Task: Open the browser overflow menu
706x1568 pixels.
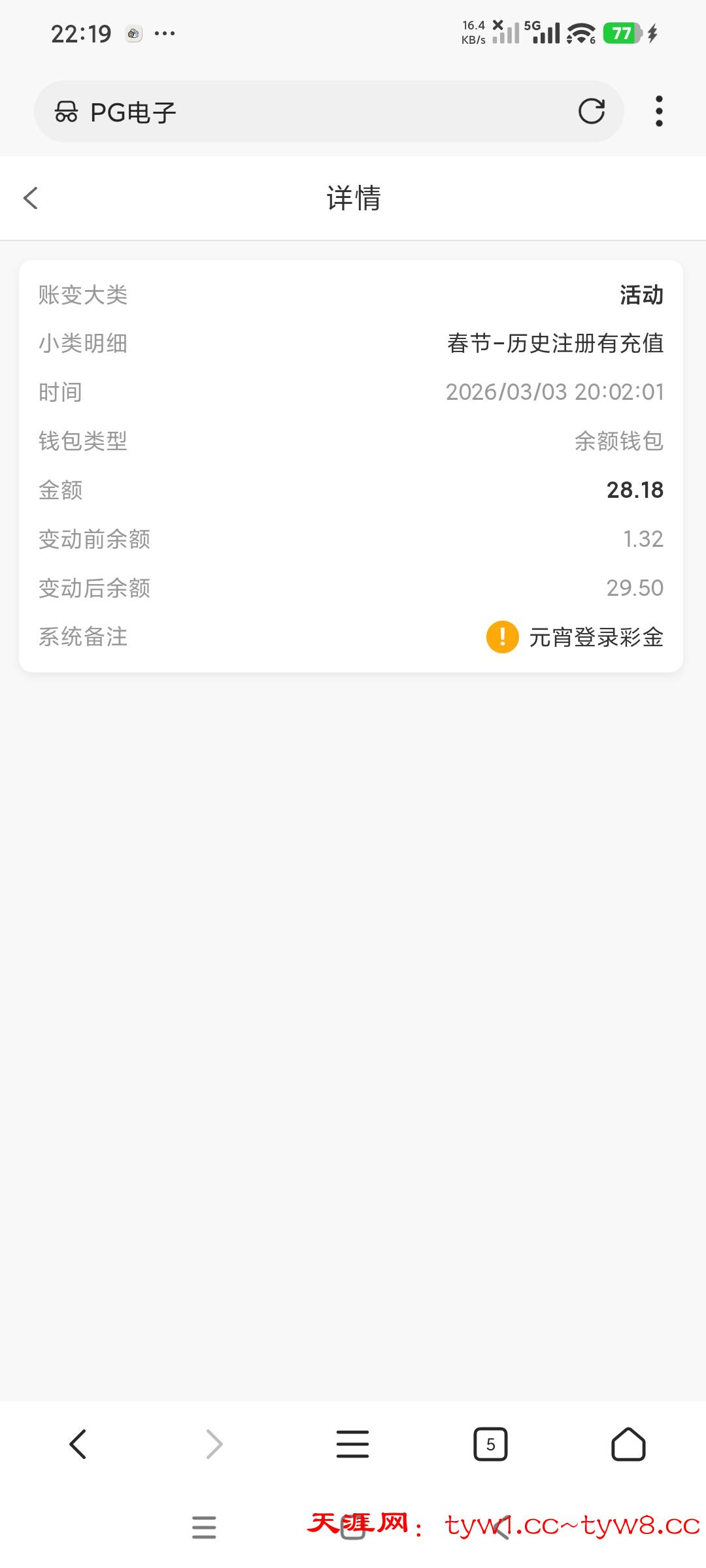Action: 659,111
